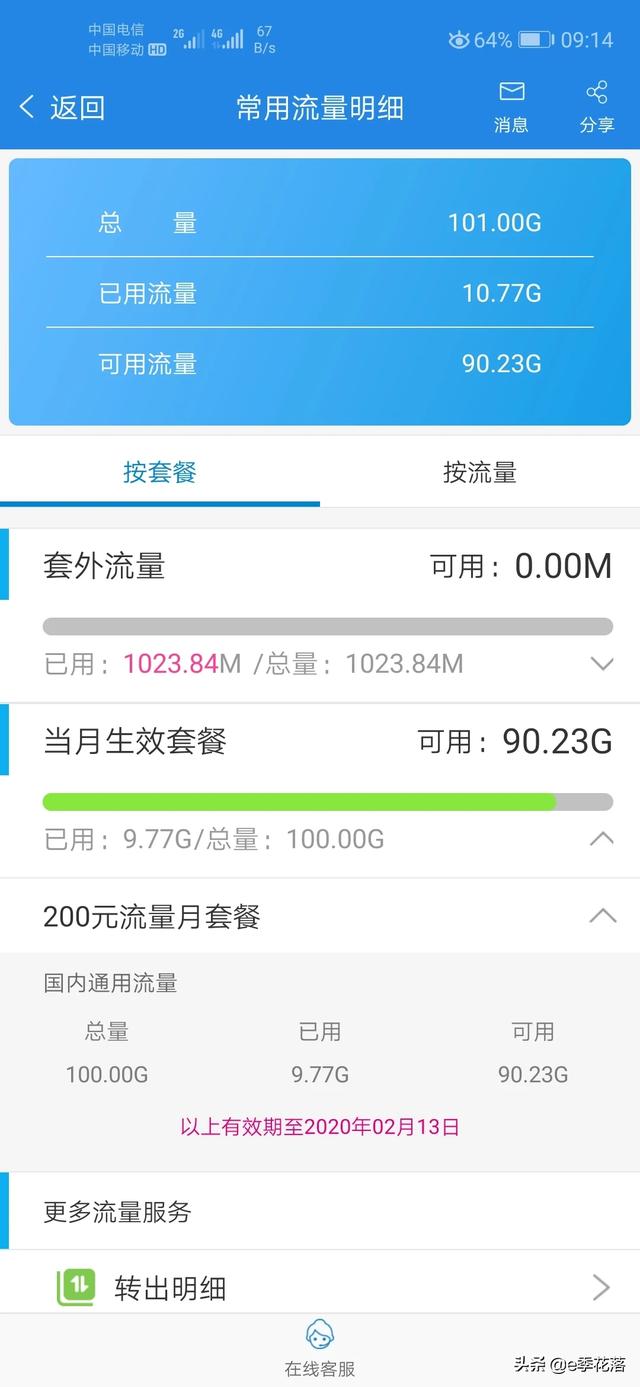This screenshot has height=1387, width=640.
Task: Collapse the 200元流量月套餐 details
Action: pos(602,916)
